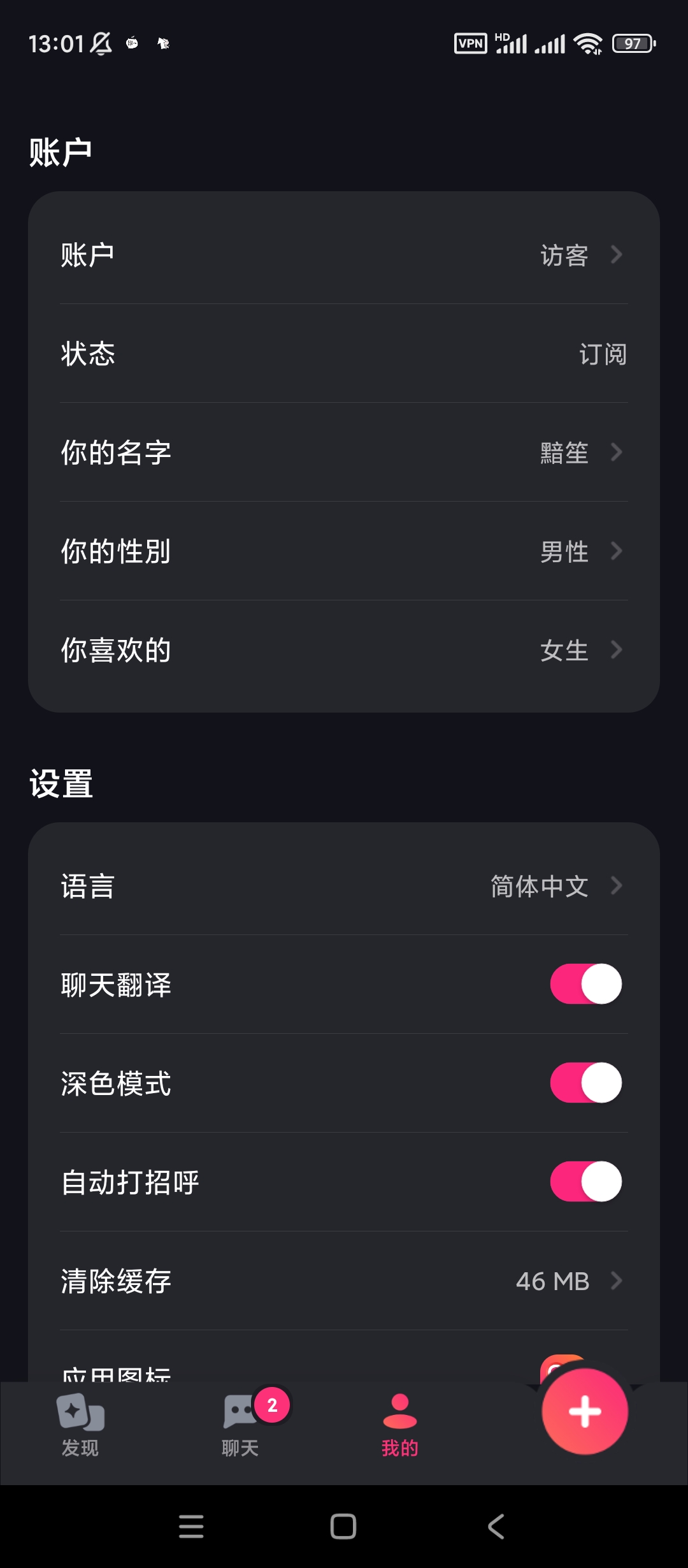Toggle 自动打招呼 off

pyautogui.click(x=586, y=1182)
